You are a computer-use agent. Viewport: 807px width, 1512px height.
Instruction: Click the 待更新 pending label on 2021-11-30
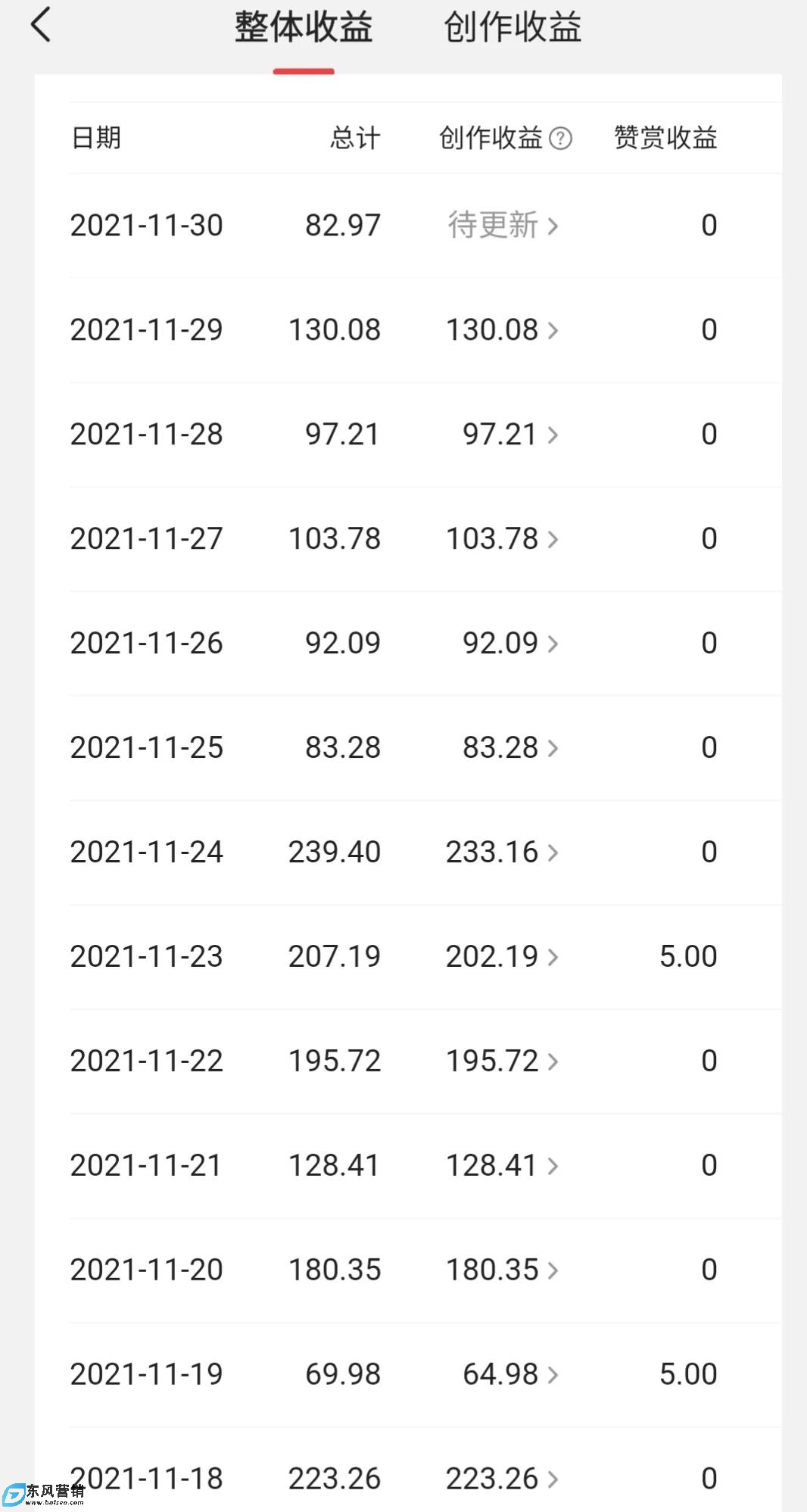coord(492,225)
